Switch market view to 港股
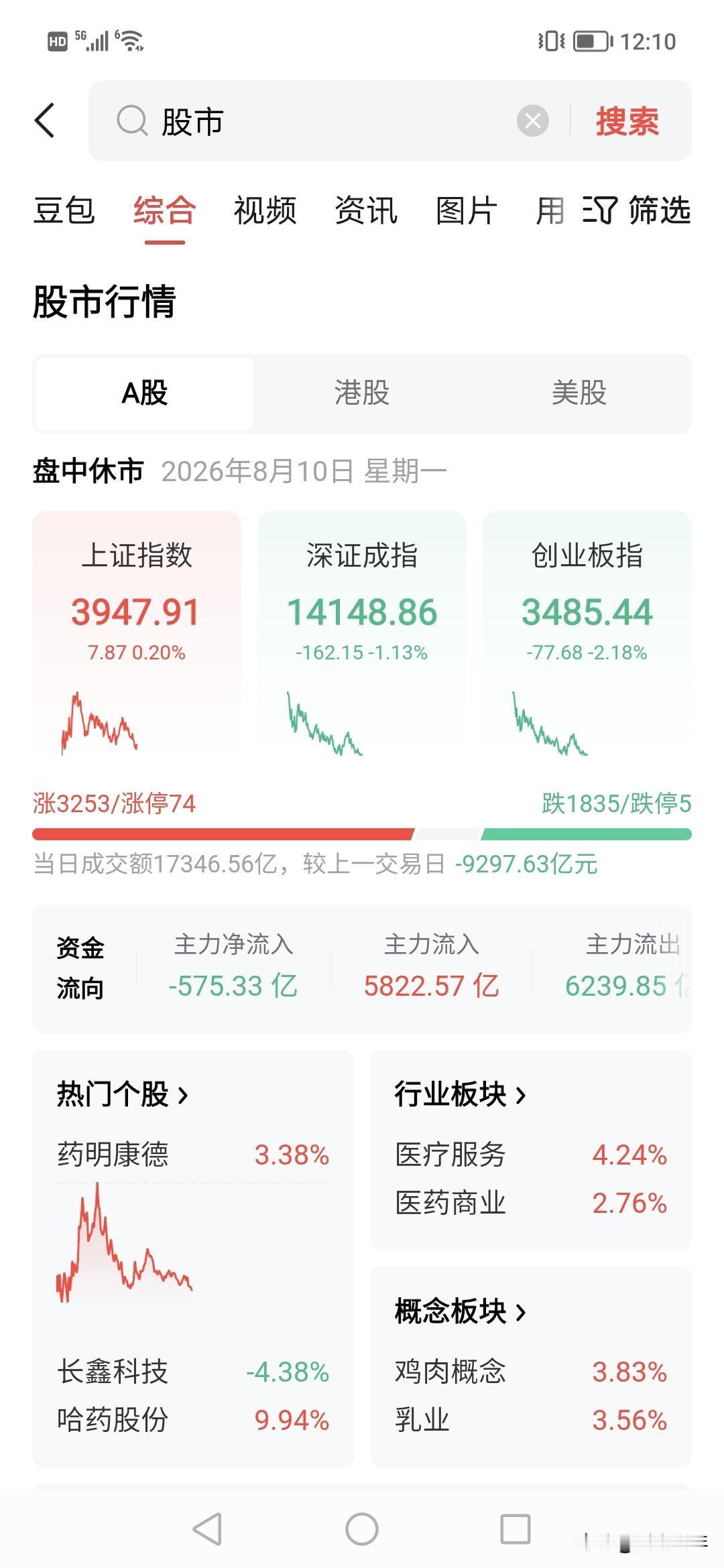The height and width of the screenshot is (1568, 724). point(362,393)
